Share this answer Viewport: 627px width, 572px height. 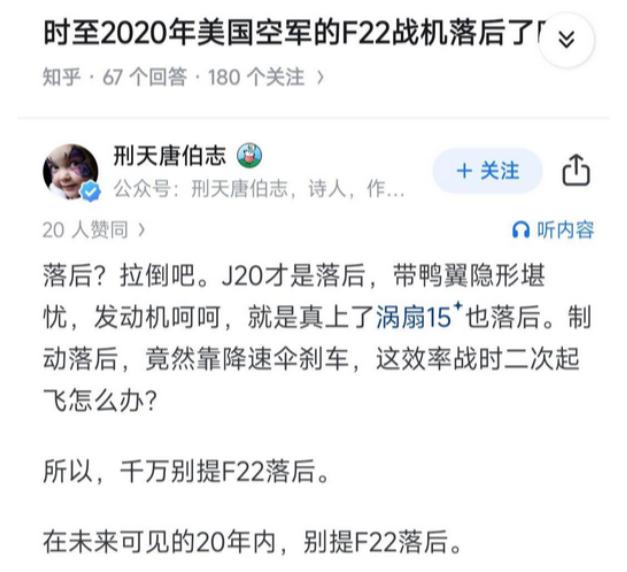tap(577, 172)
